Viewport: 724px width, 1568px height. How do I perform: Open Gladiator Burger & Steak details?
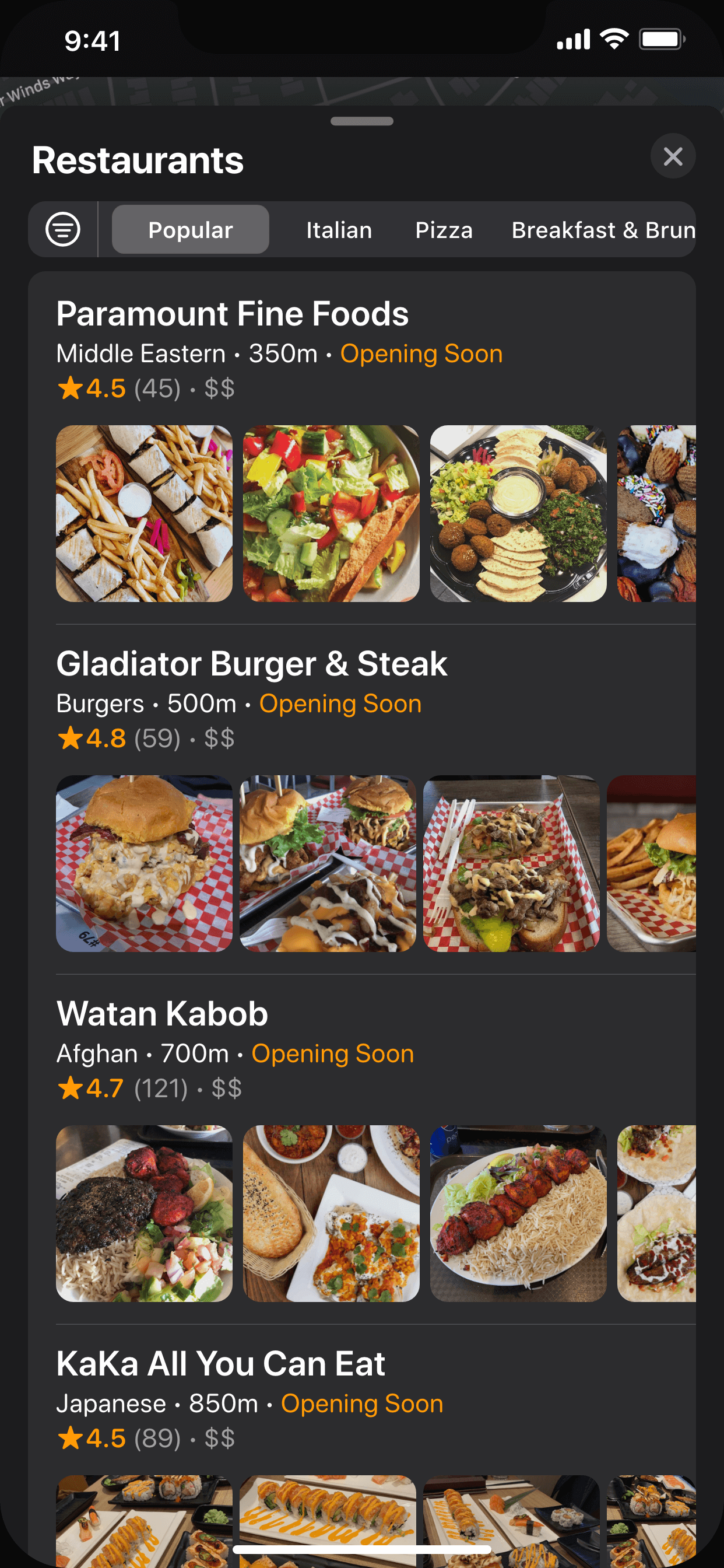(x=251, y=663)
